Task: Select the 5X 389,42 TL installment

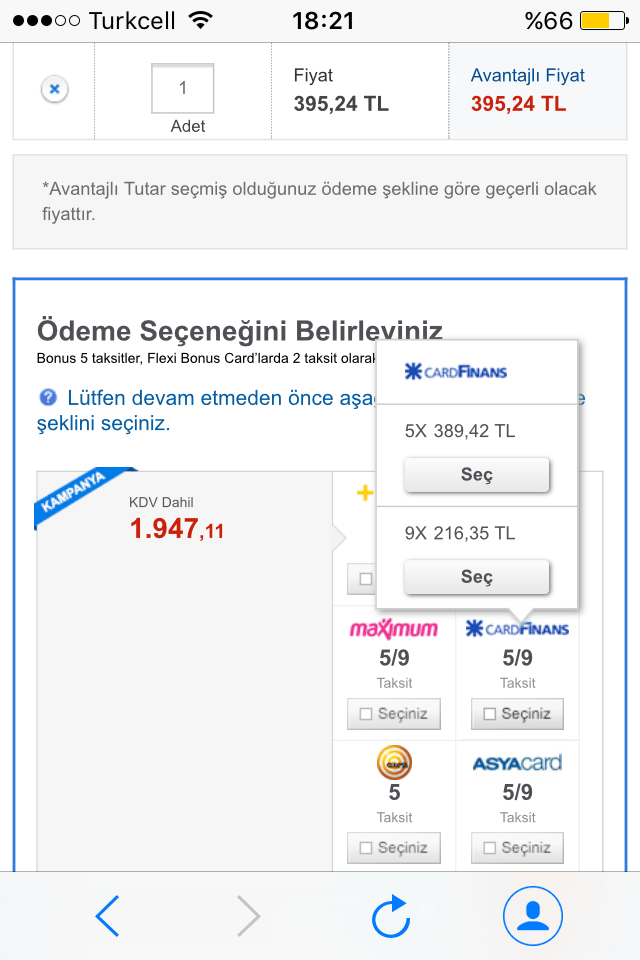Action: 477,475
